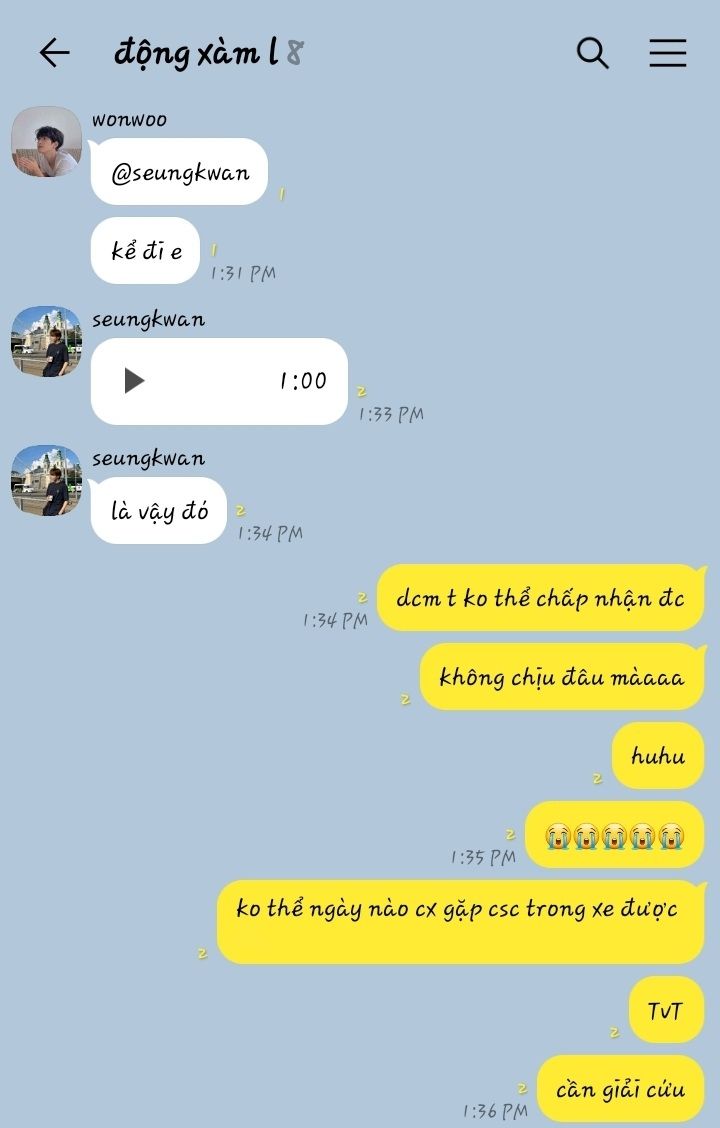Open the chat room menu
The width and height of the screenshot is (720, 1128).
tap(667, 53)
